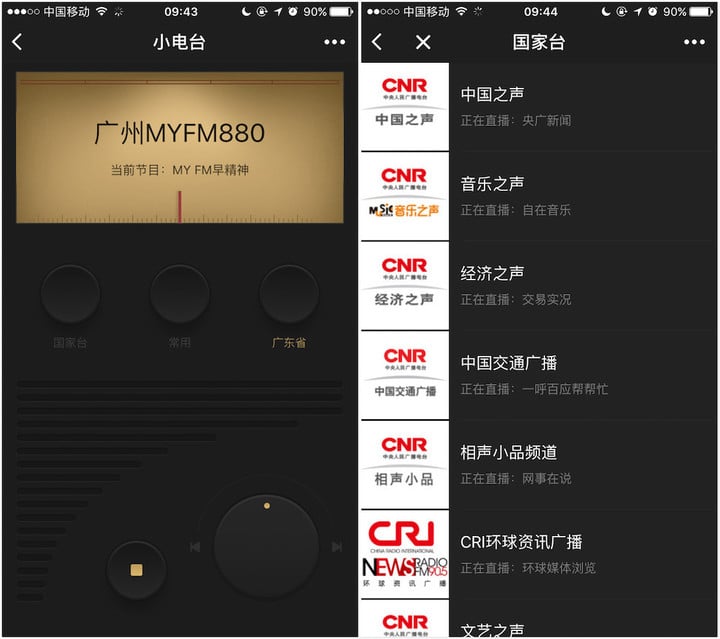Screen dimensions: 720x639
Task: Play the 相声小品频道 station
Action: point(540,464)
